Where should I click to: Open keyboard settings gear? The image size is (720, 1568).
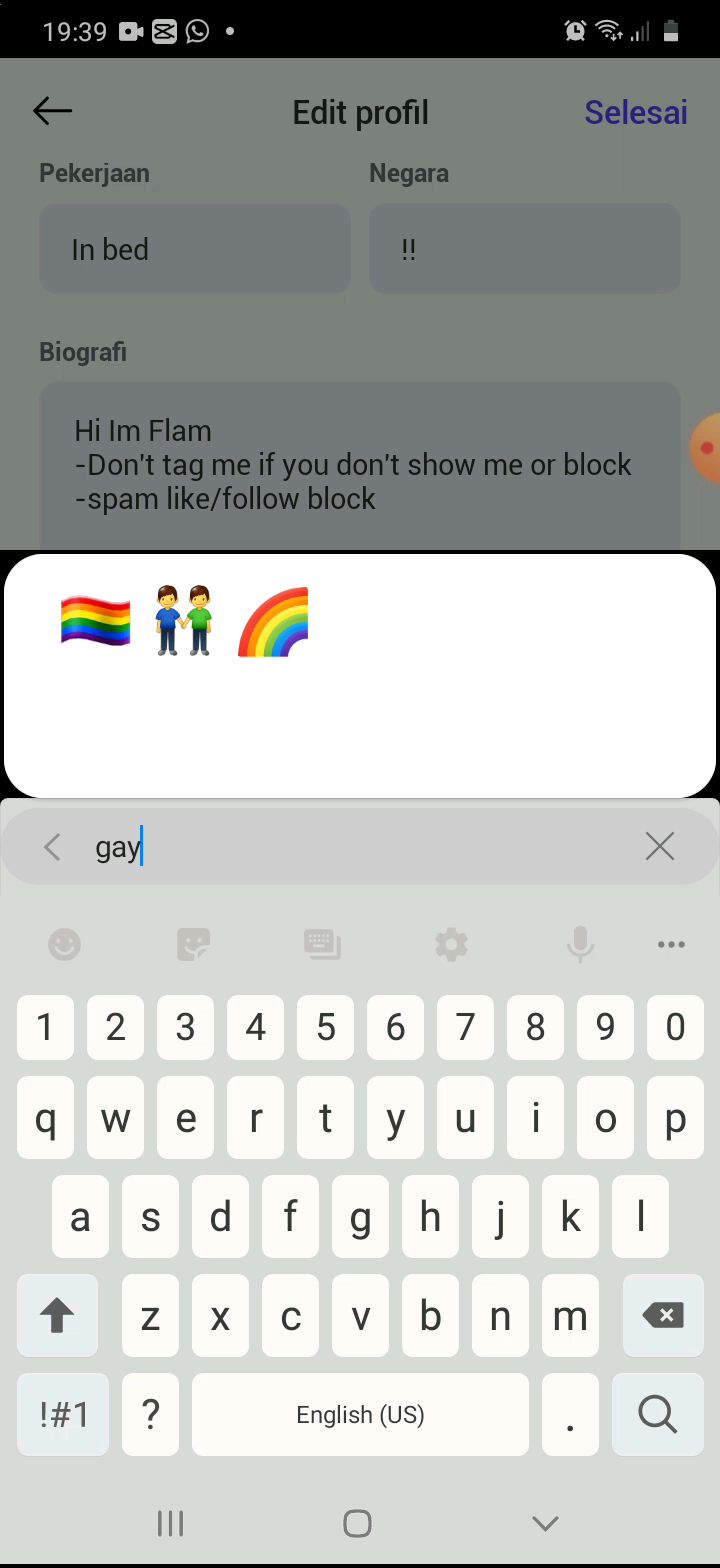tap(451, 944)
